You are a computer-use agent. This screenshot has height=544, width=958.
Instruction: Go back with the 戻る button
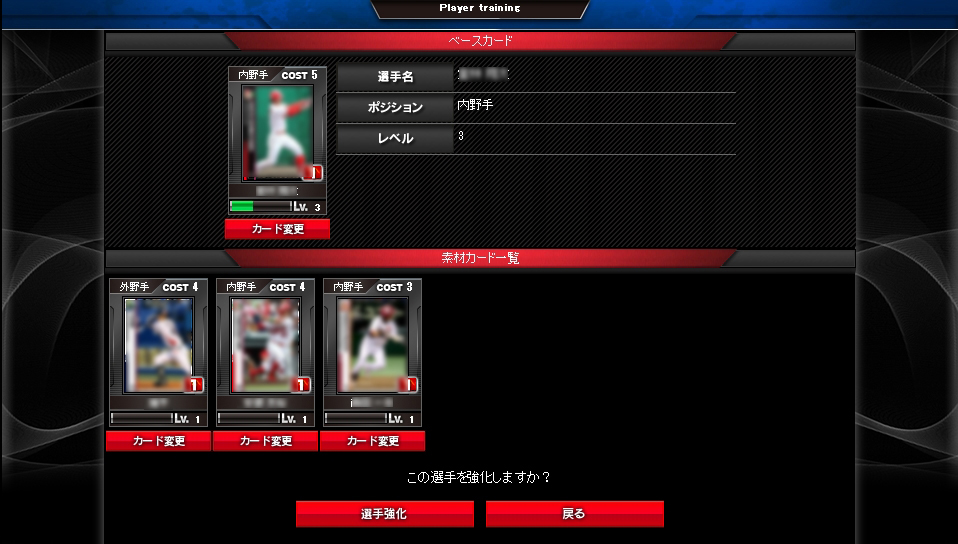[x=574, y=514]
